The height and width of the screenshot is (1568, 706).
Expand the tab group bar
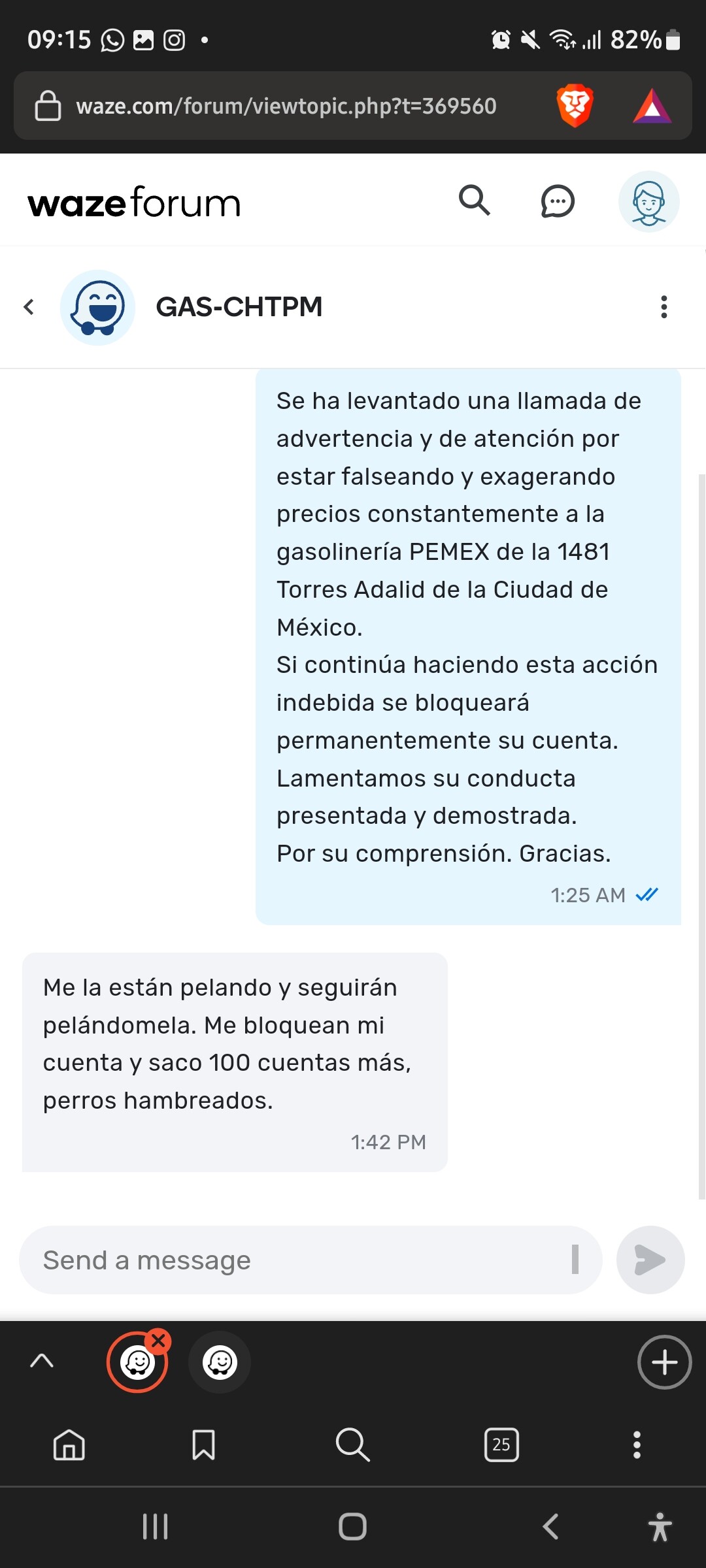[42, 1362]
